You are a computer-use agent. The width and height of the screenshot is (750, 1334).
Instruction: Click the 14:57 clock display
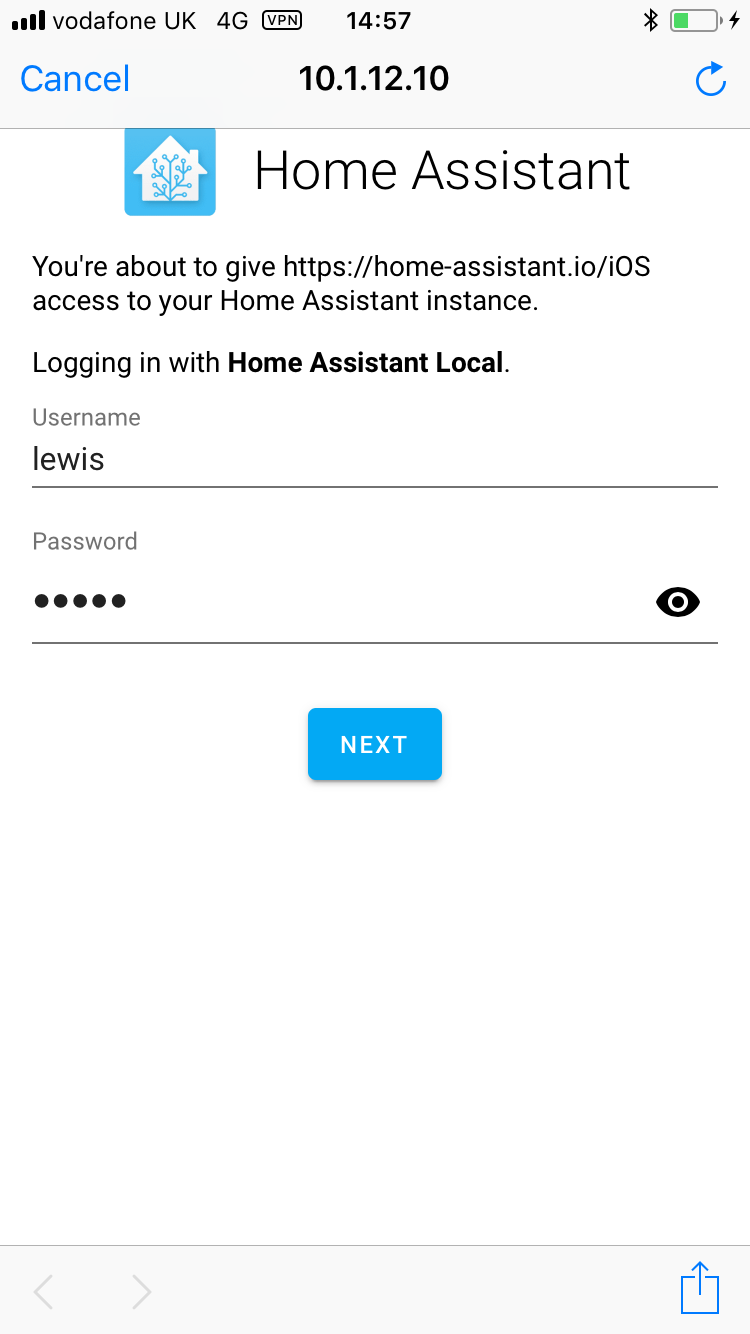pyautogui.click(x=378, y=19)
